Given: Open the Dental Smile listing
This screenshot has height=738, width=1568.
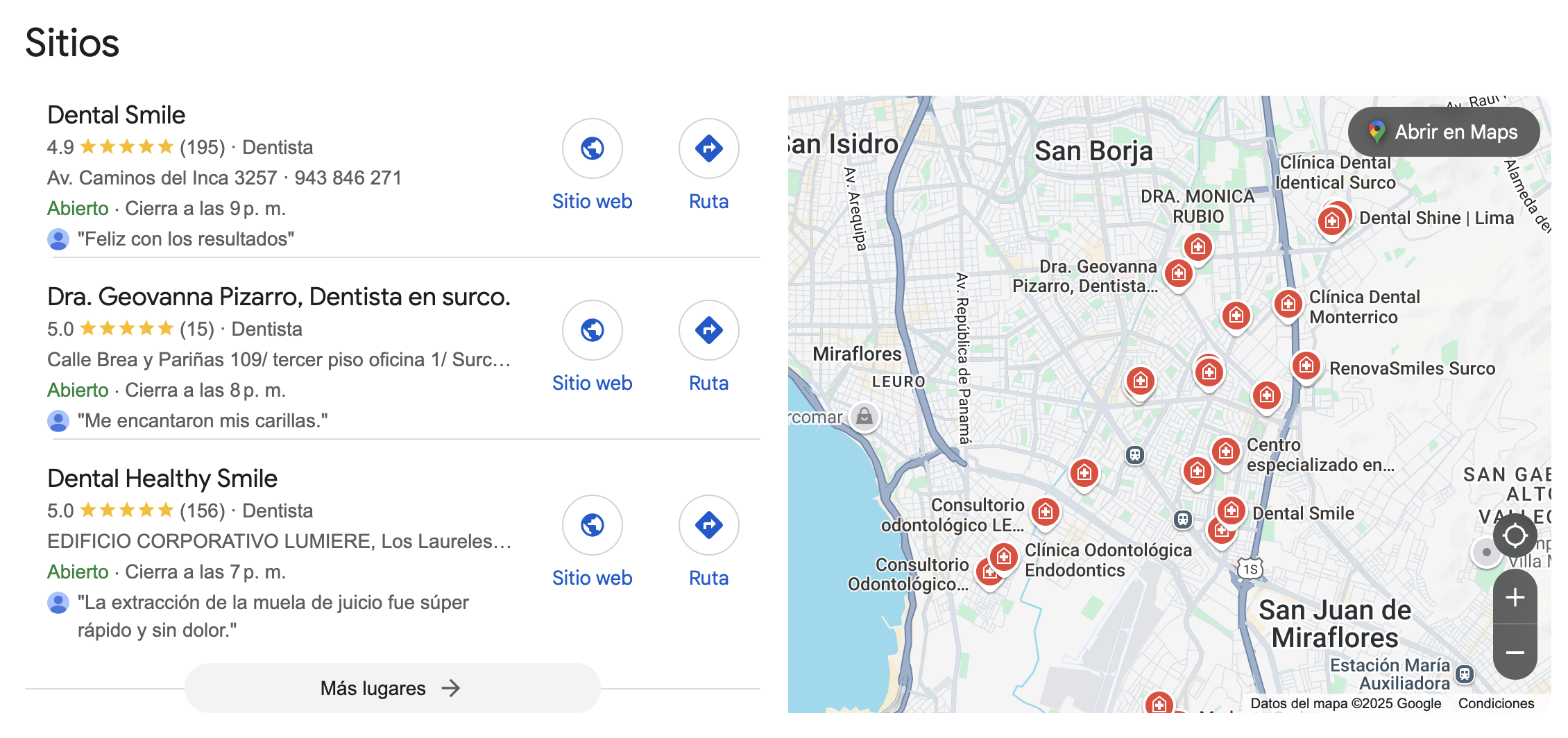Looking at the screenshot, I should pyautogui.click(x=117, y=115).
